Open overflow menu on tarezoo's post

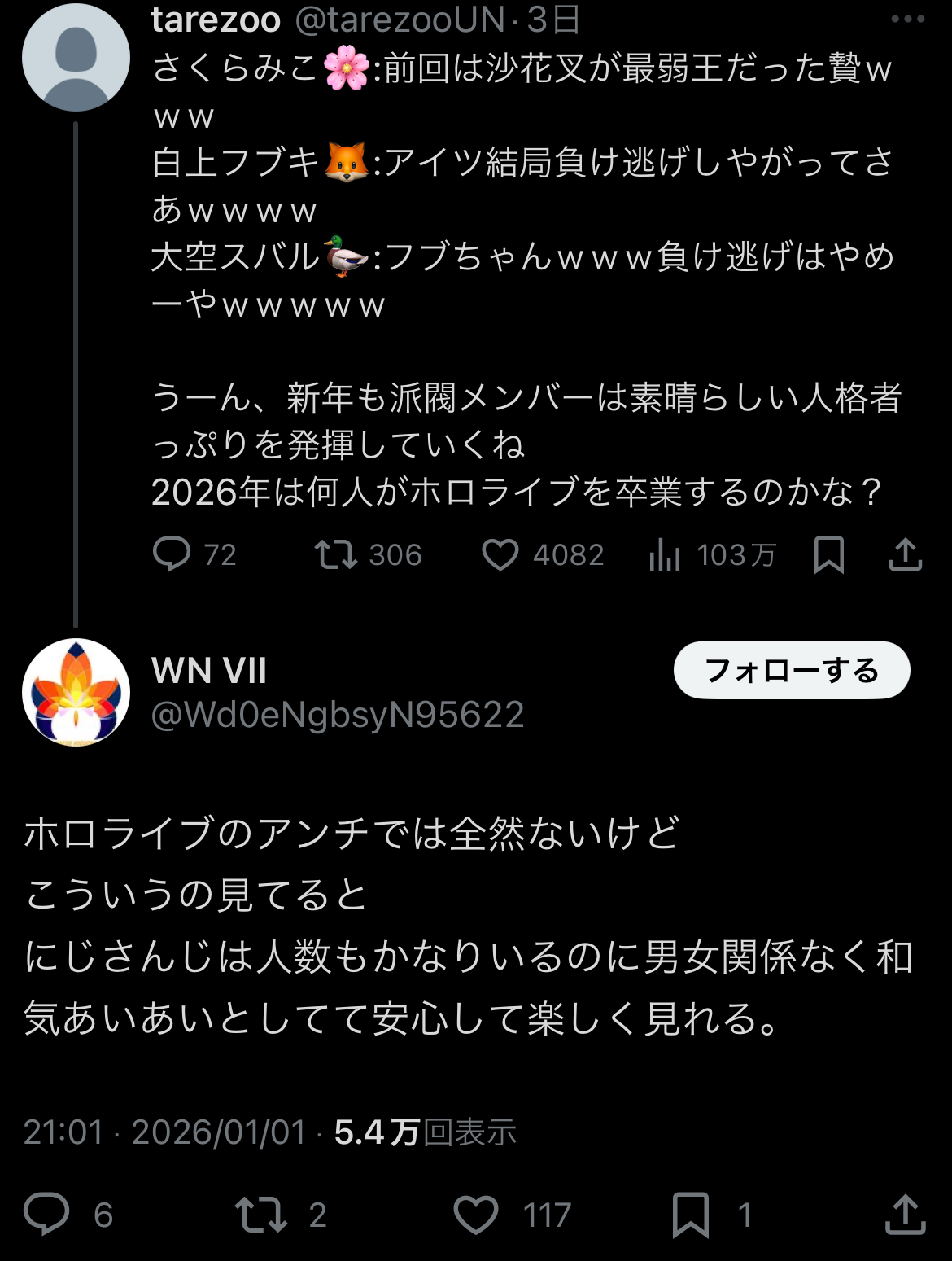[907, 20]
